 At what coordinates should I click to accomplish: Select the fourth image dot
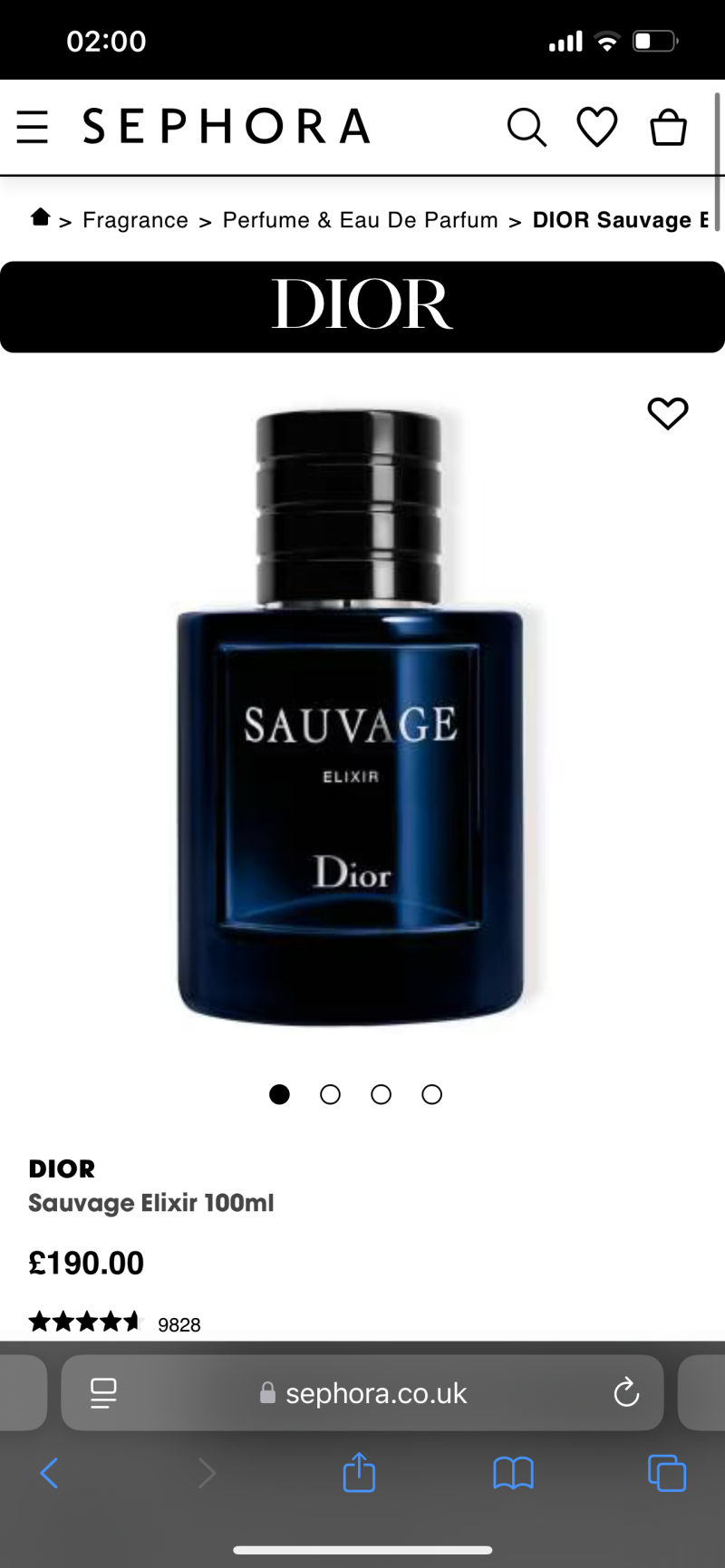432,1094
